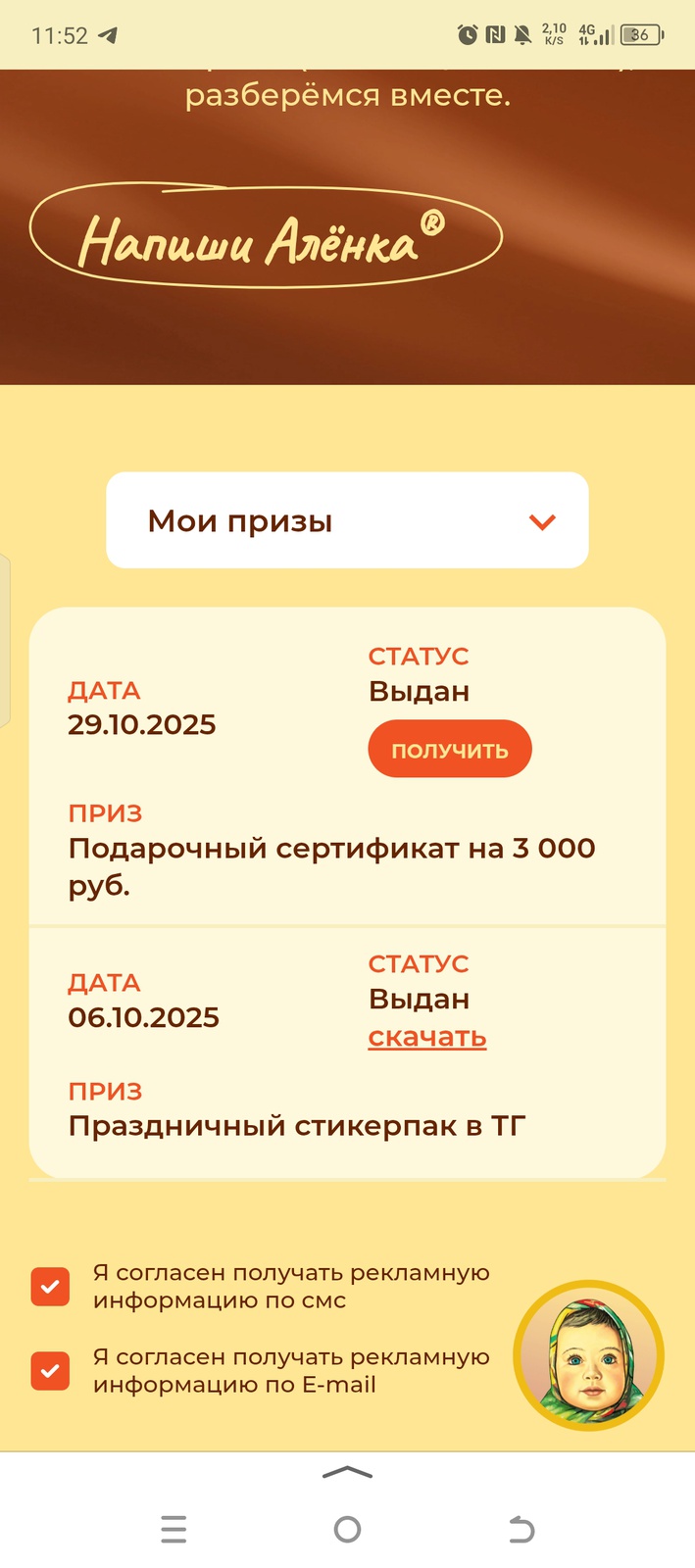Viewport: 695px width, 1568px height.
Task: Uncheck consent to advertising by смс
Action: 50,1287
